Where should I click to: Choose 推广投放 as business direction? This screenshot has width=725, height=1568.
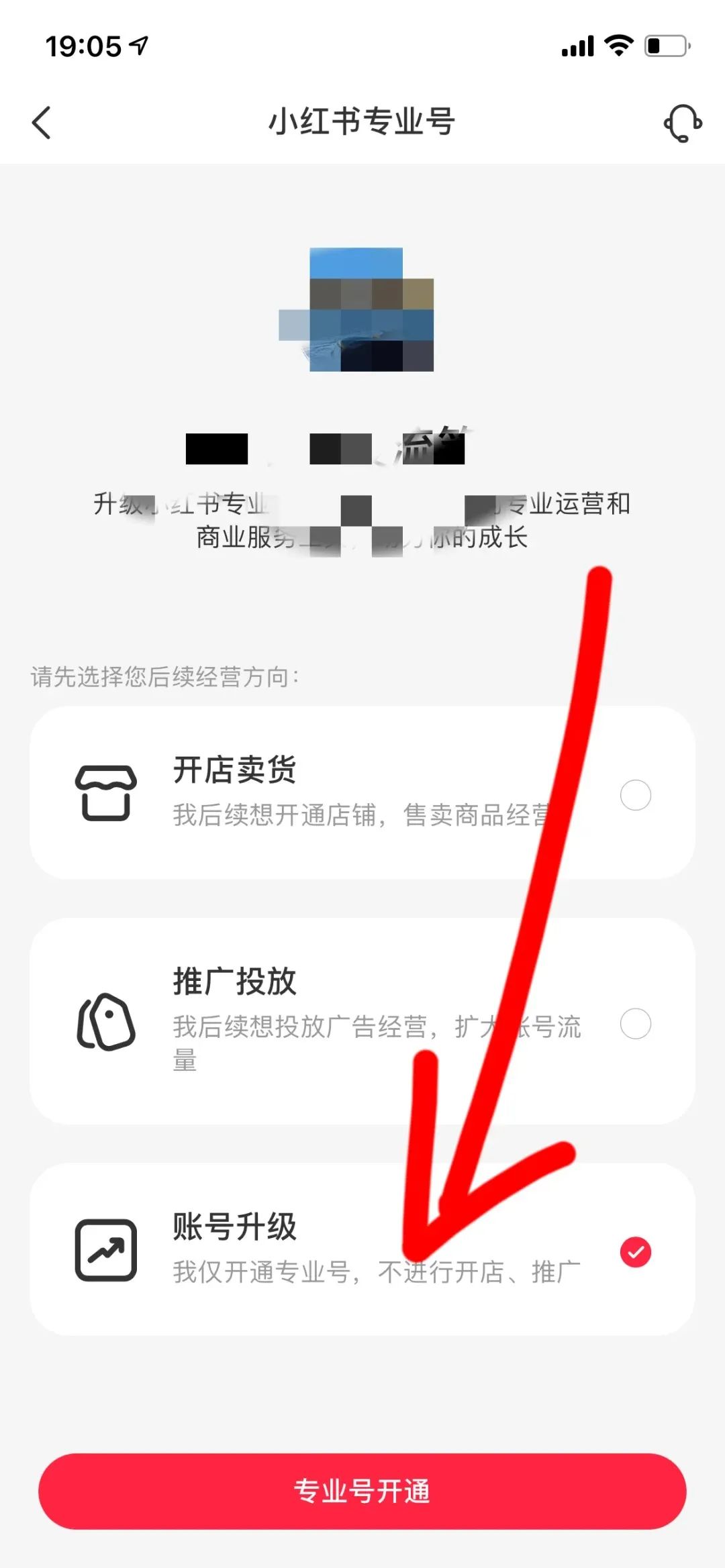coord(362,1021)
